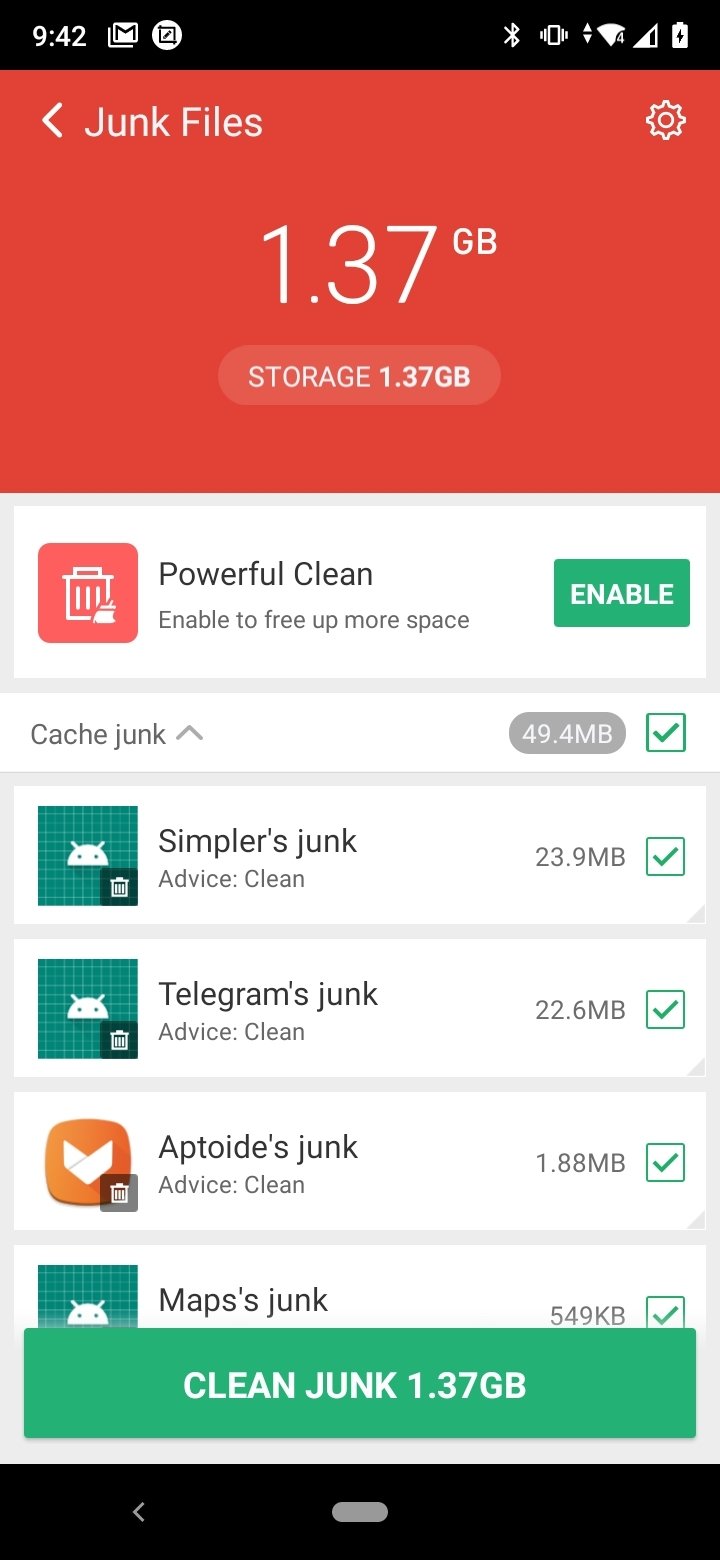Image resolution: width=720 pixels, height=1560 pixels.
Task: Open the settings gear
Action: tap(666, 121)
